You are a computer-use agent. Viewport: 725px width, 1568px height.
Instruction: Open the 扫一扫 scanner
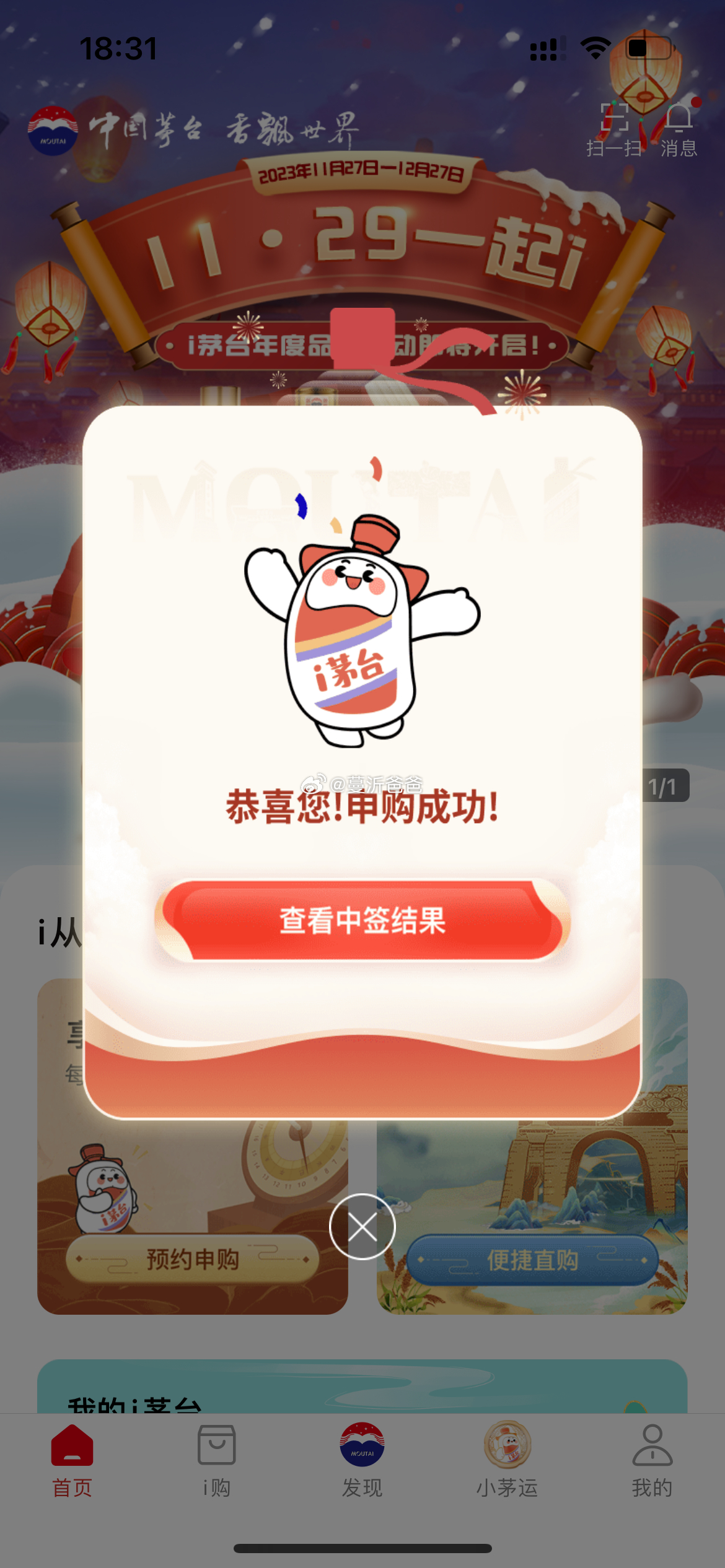tap(614, 130)
